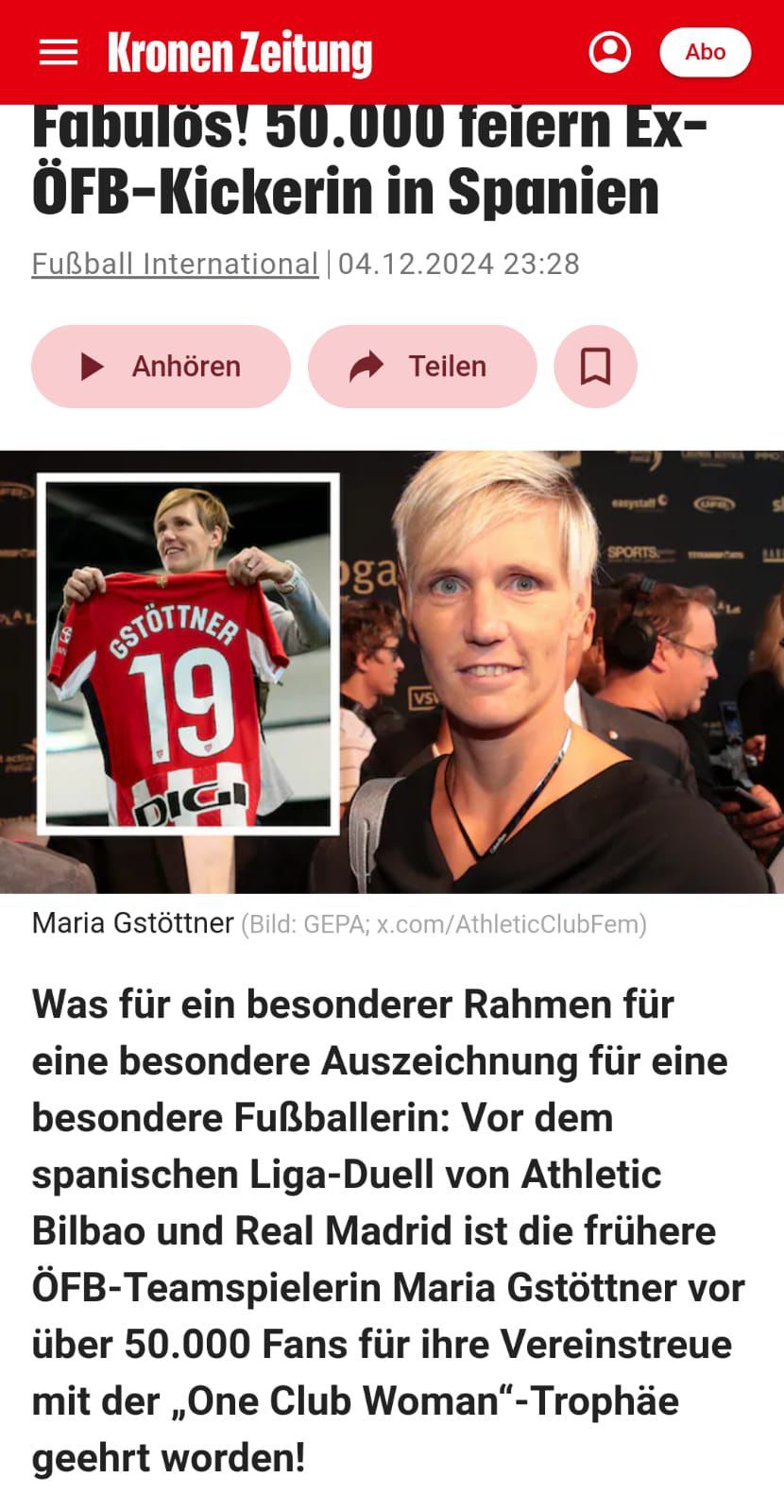
Task: Open the Fußball International category link
Action: [x=175, y=264]
